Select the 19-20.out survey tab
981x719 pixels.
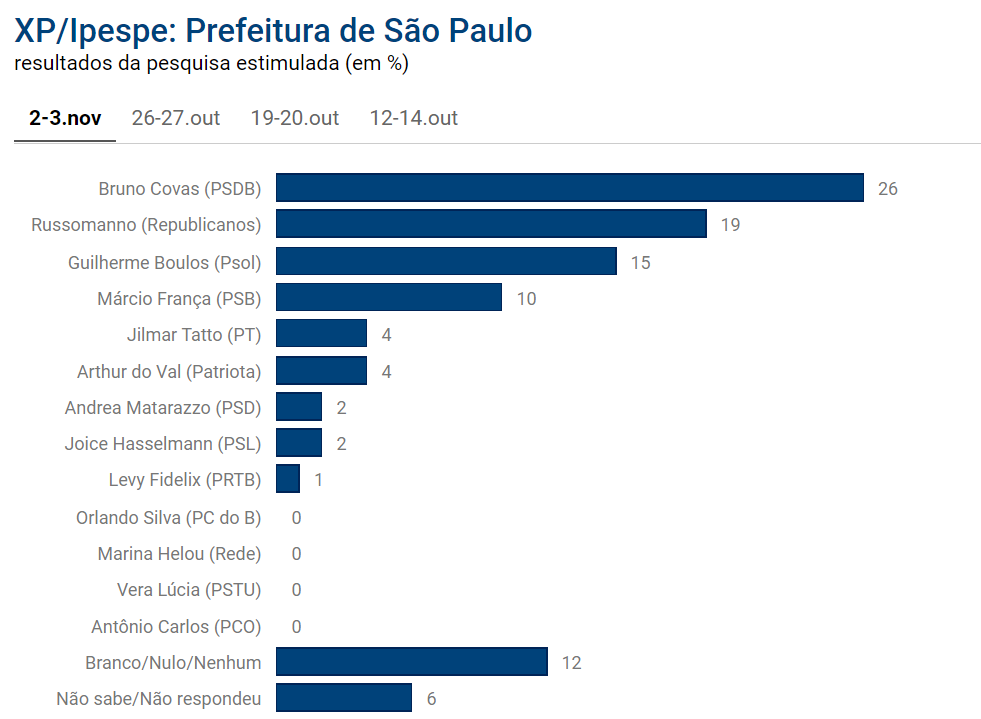(x=295, y=118)
